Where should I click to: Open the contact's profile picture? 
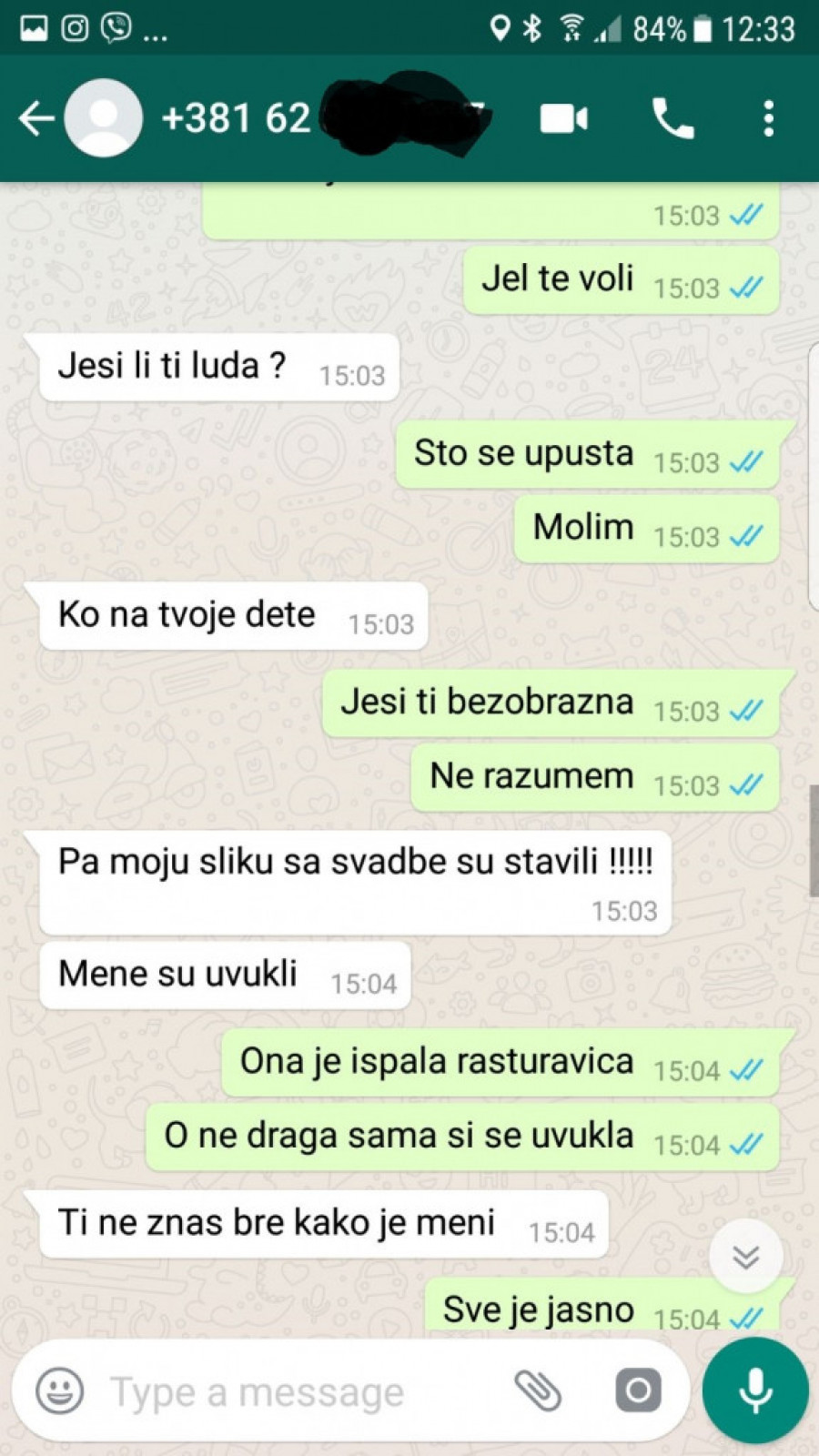point(104,119)
